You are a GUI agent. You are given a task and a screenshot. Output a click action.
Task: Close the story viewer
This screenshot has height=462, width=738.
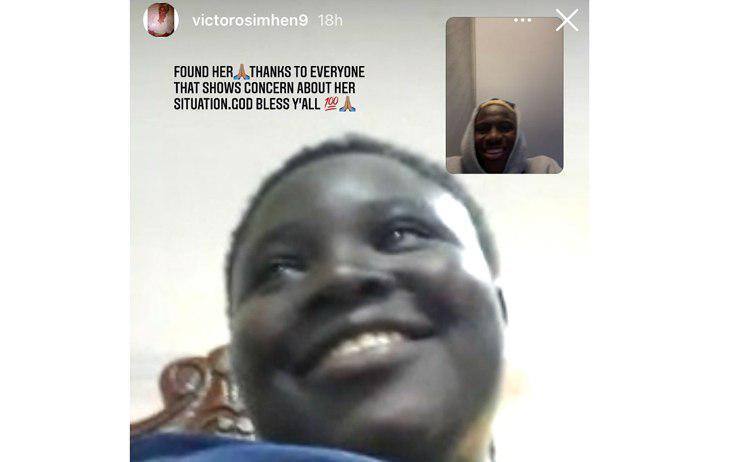coord(567,20)
